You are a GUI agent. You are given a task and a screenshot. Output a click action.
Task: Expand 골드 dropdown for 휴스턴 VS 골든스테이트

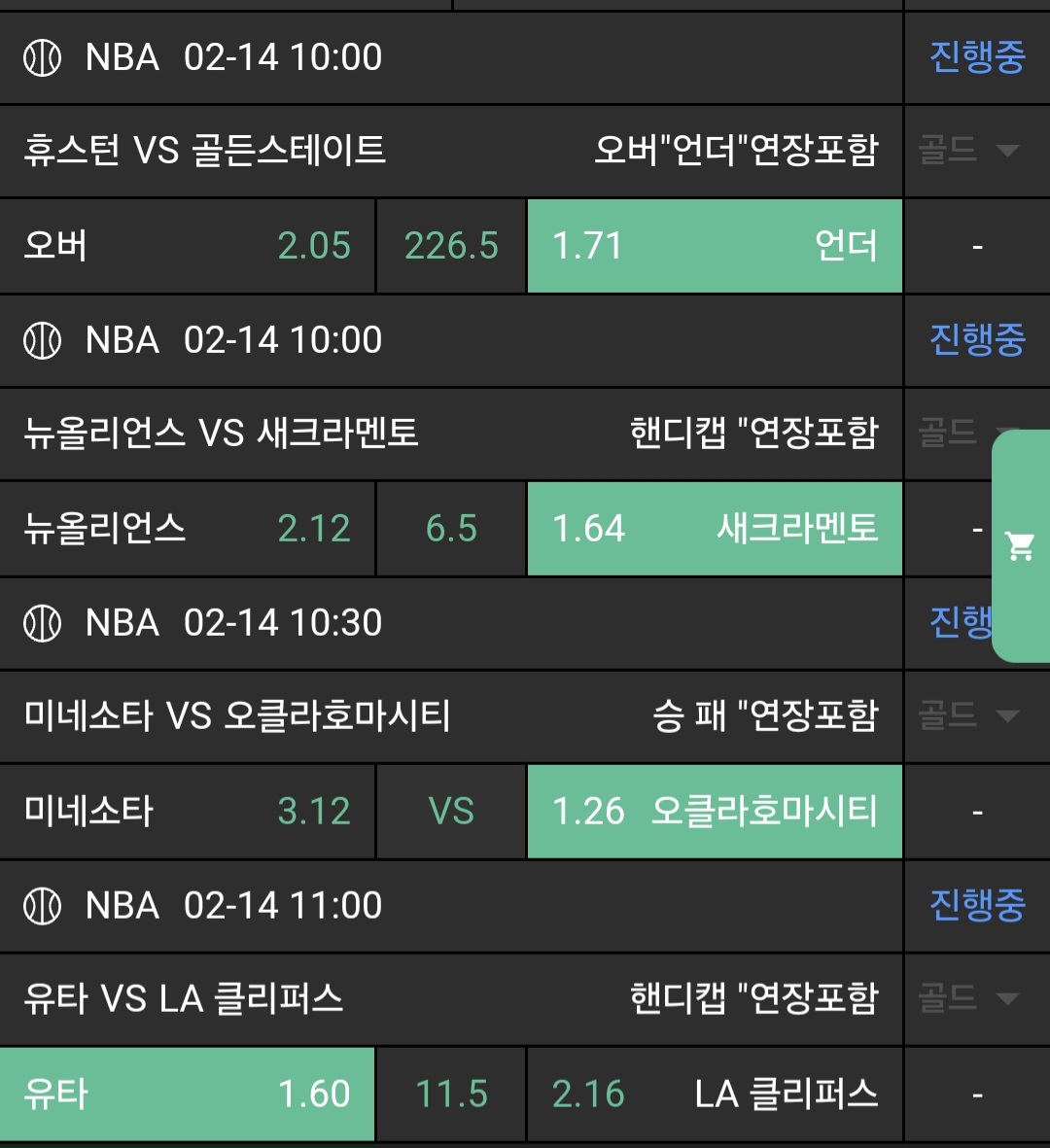click(x=969, y=151)
